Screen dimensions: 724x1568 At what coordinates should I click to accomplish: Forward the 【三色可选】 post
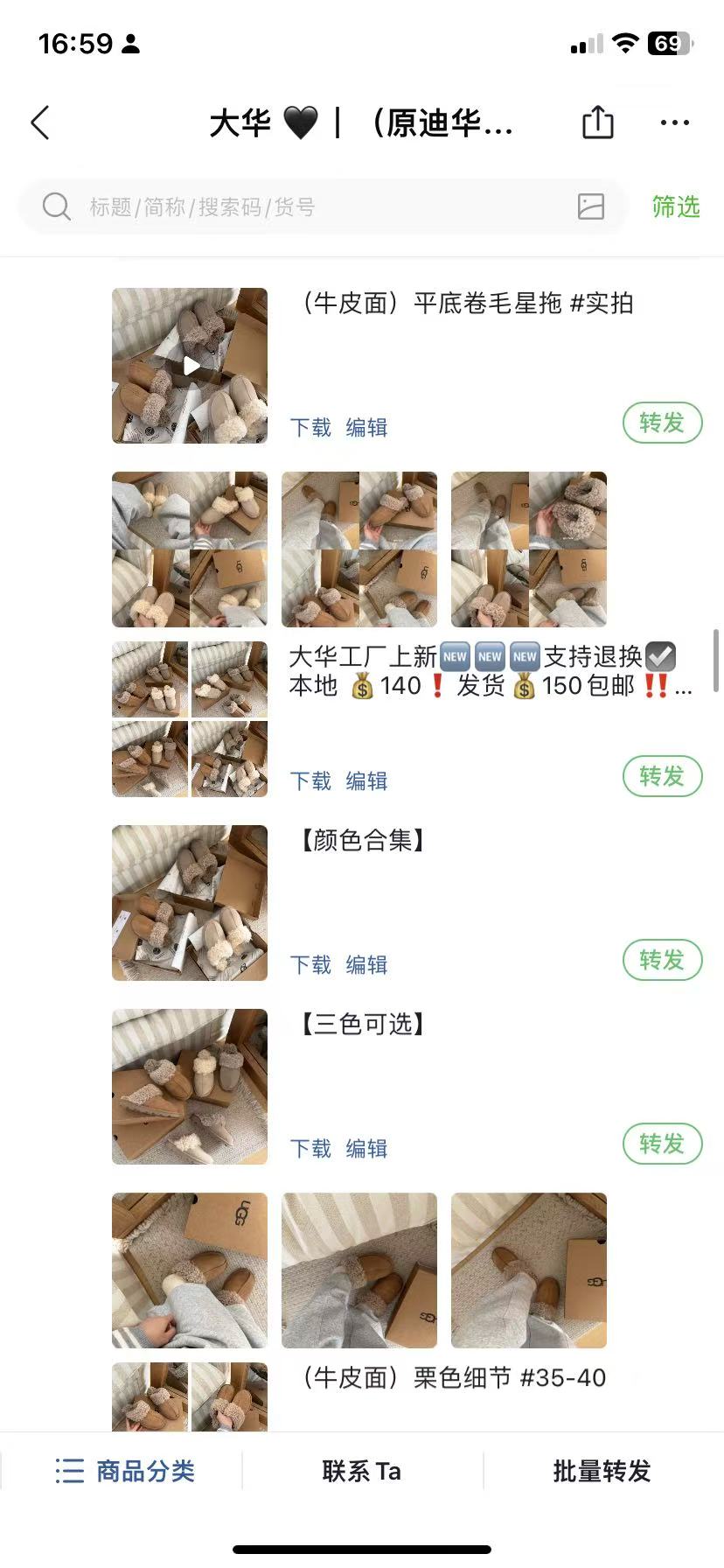(662, 1144)
